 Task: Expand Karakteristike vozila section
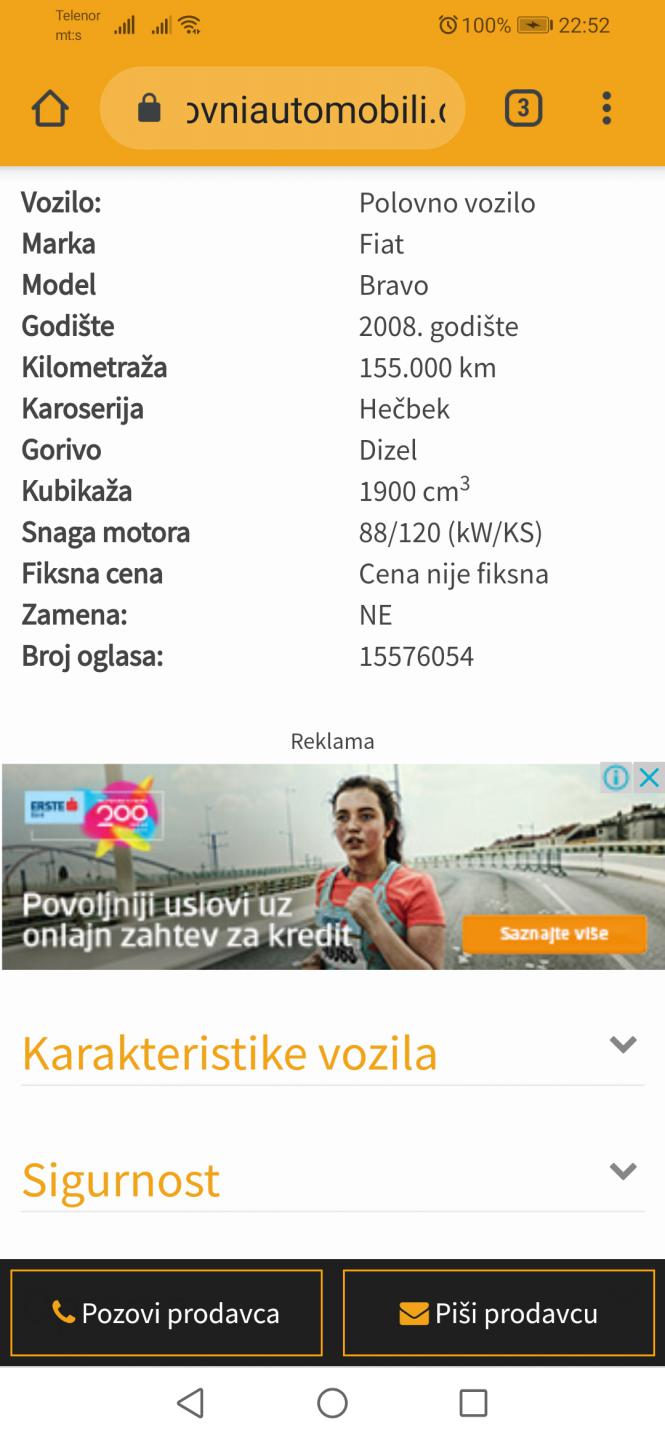pos(332,1052)
